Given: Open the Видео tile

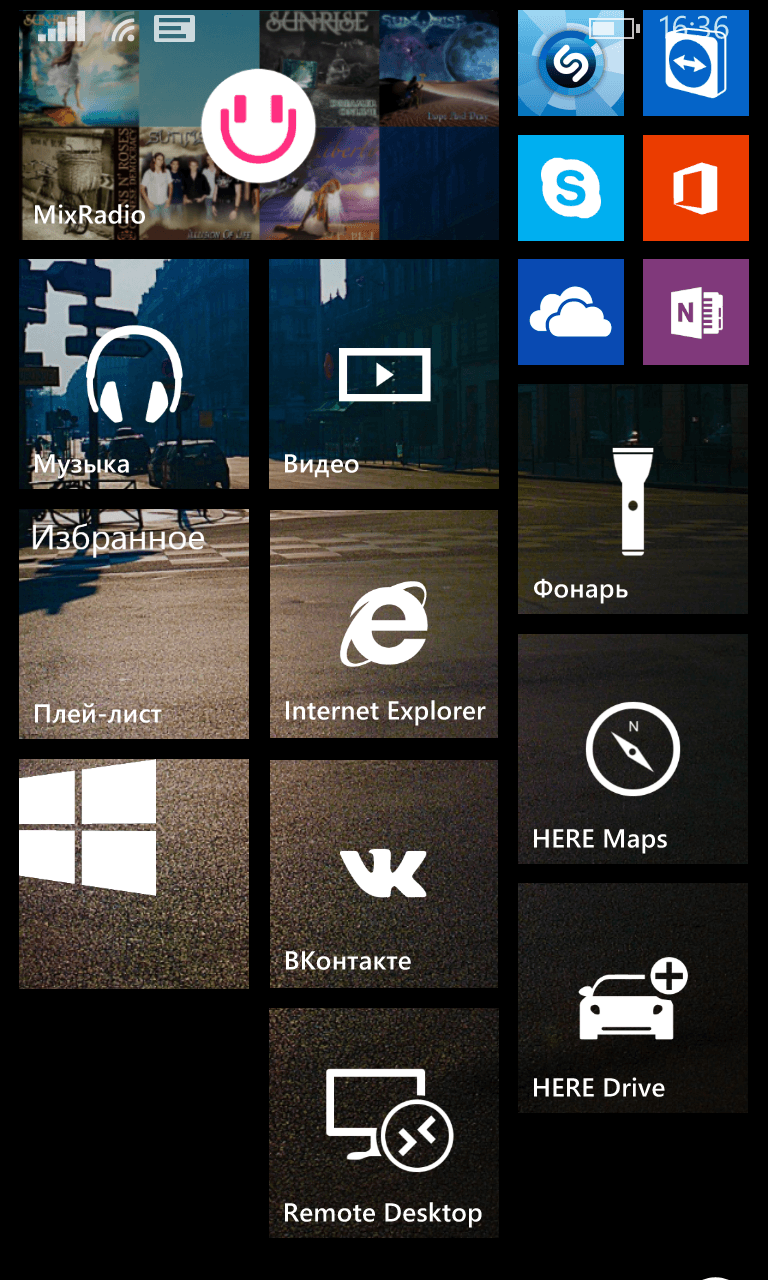Looking at the screenshot, I should (384, 374).
